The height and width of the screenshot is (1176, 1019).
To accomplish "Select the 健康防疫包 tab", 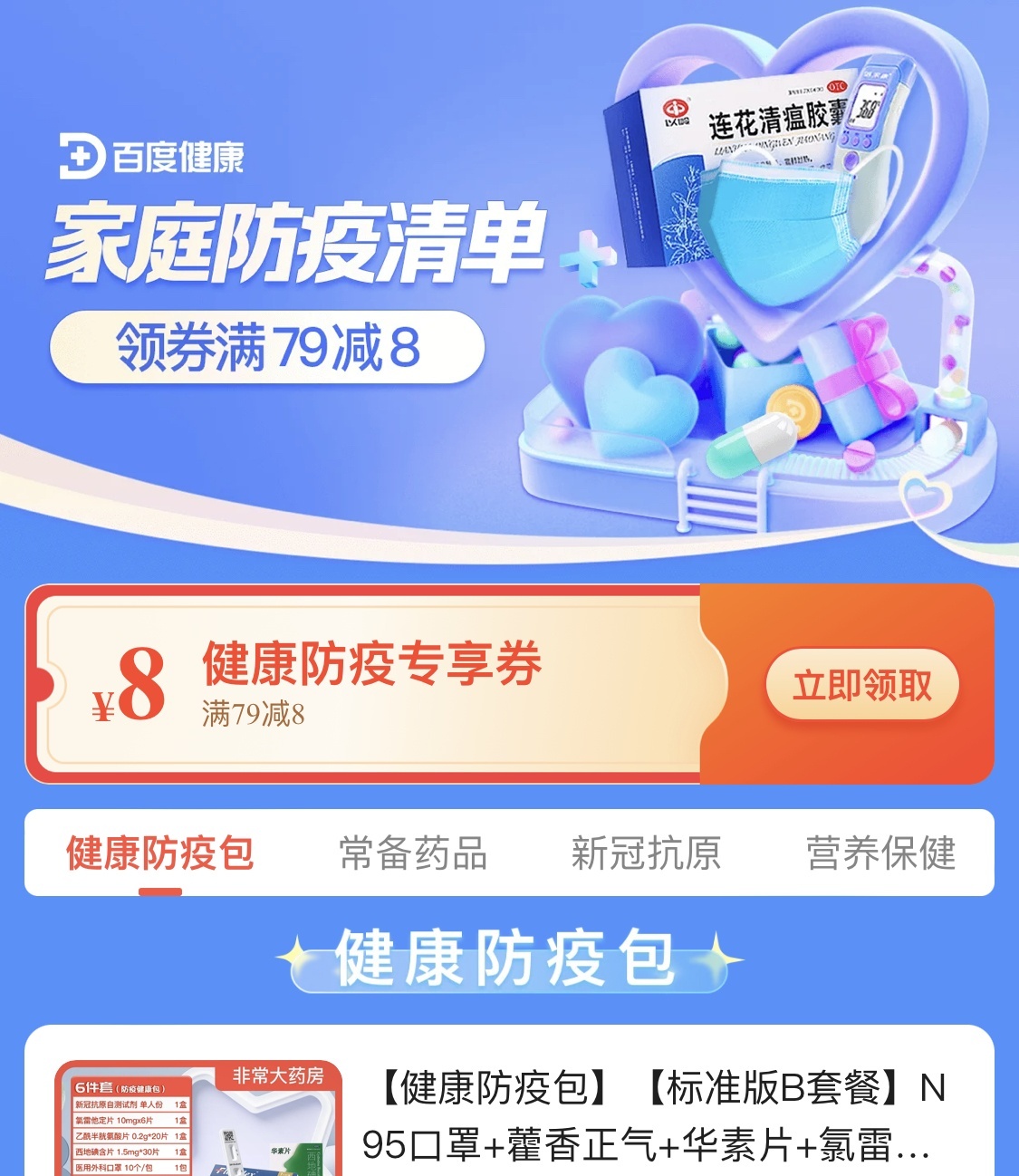I will (159, 853).
